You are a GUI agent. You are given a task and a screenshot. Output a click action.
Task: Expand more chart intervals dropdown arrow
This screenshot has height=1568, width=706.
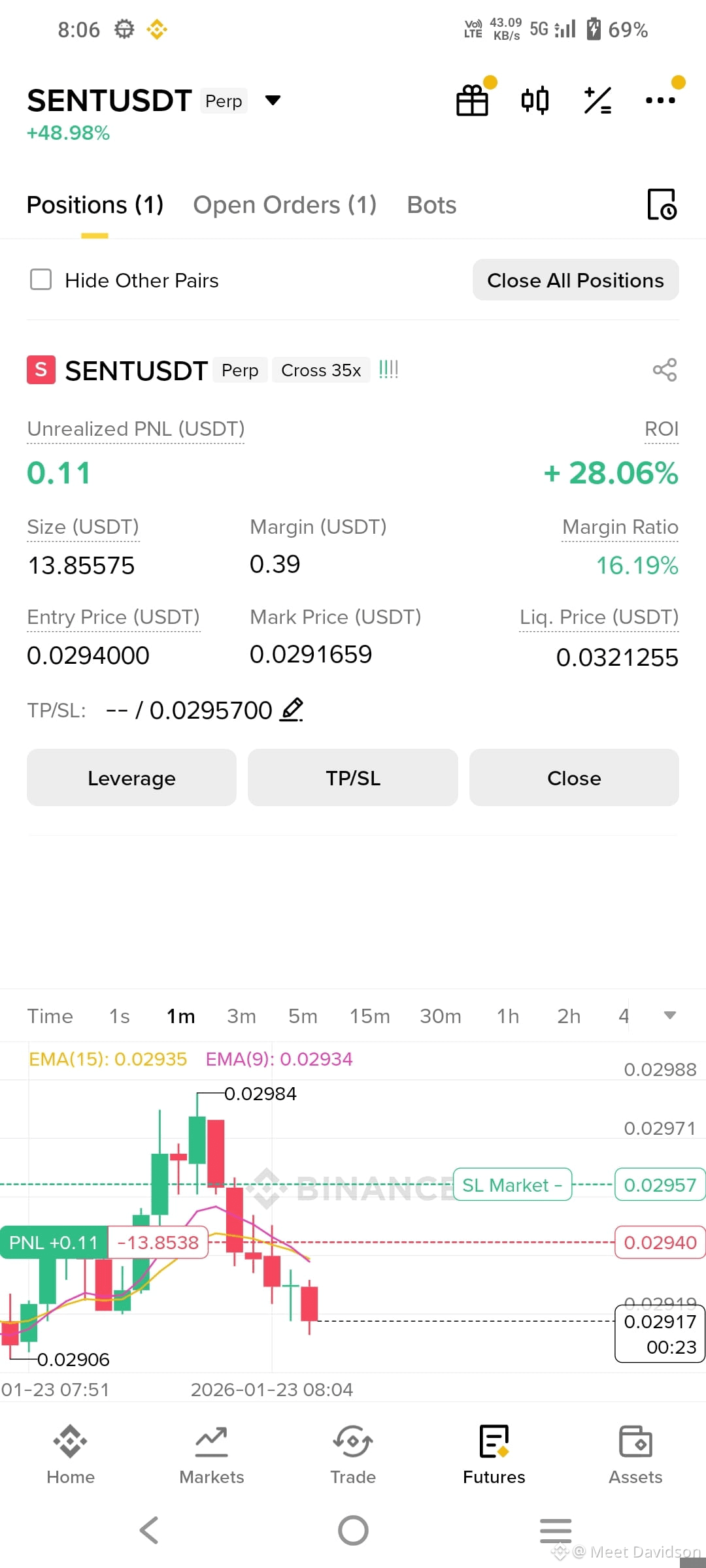(669, 1015)
